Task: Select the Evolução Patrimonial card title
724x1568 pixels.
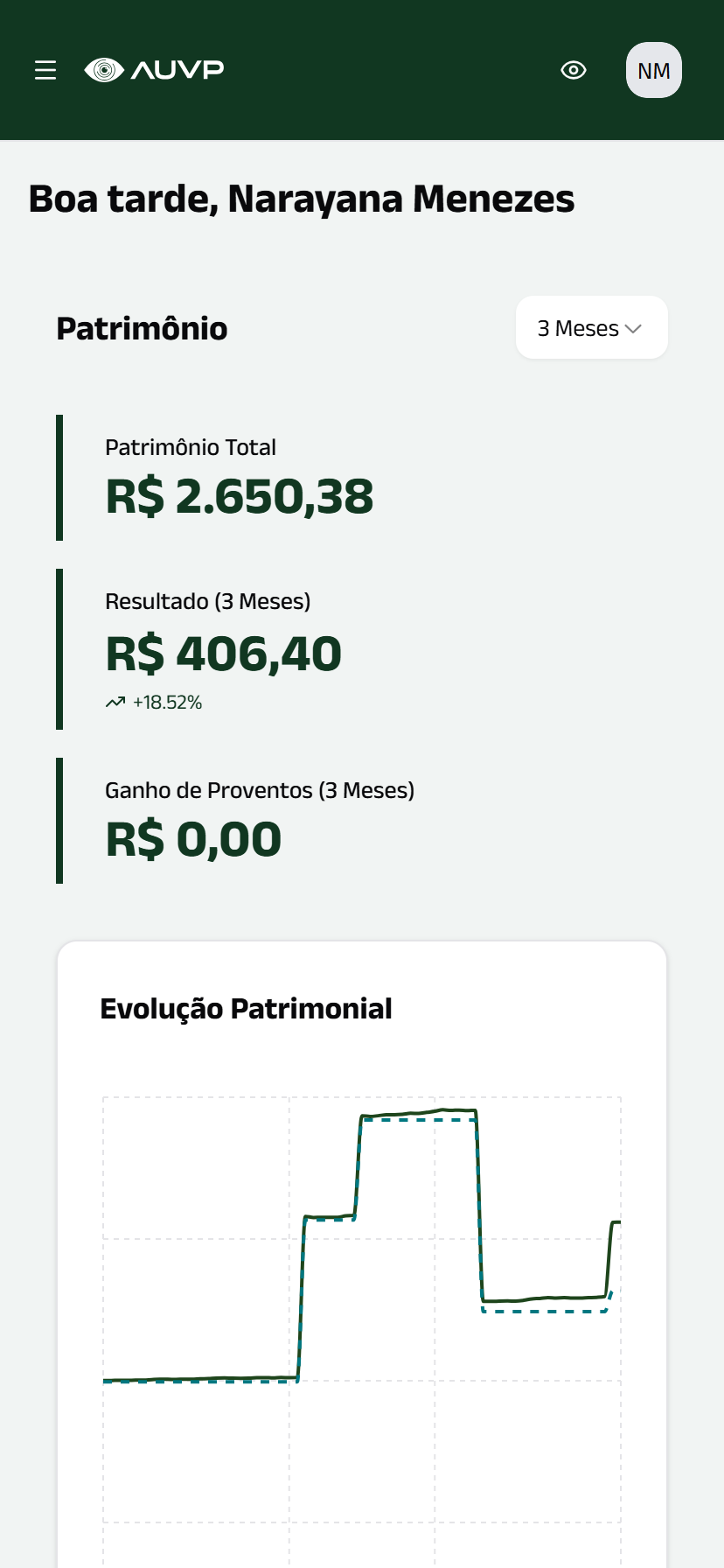Action: [x=247, y=1008]
